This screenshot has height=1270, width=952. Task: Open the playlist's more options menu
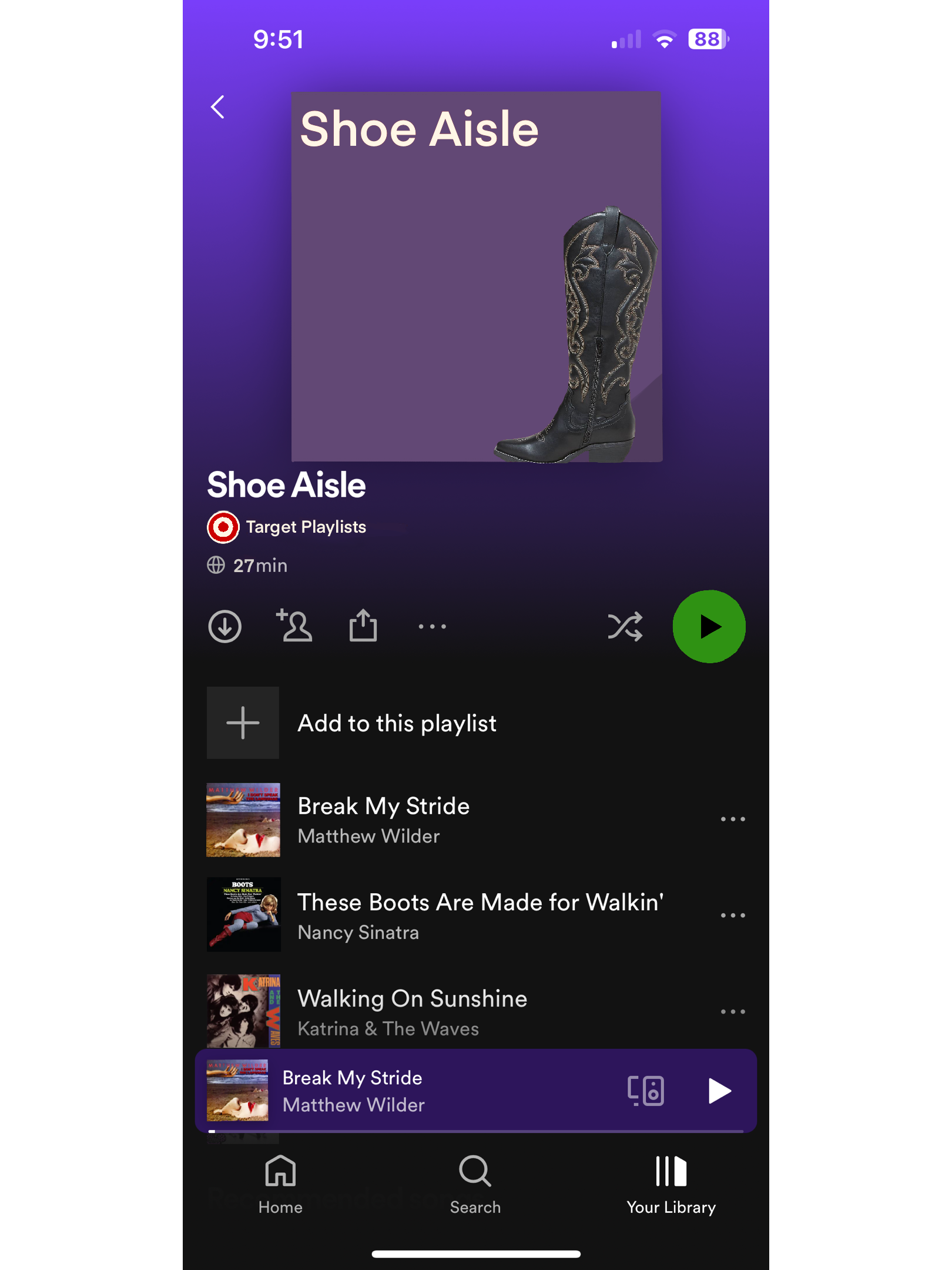[x=433, y=627]
